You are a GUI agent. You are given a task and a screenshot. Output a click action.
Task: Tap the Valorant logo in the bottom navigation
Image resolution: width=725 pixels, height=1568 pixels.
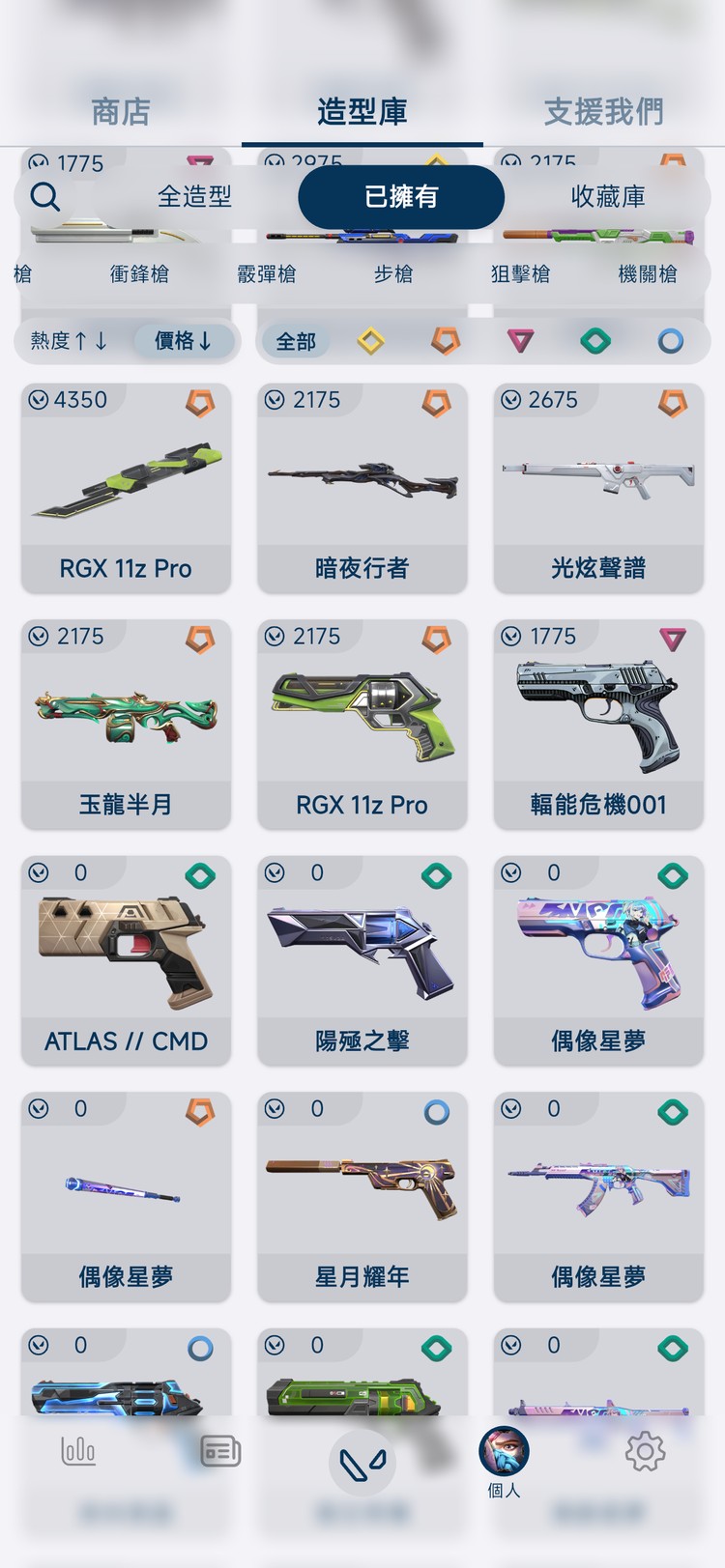pyautogui.click(x=362, y=1462)
